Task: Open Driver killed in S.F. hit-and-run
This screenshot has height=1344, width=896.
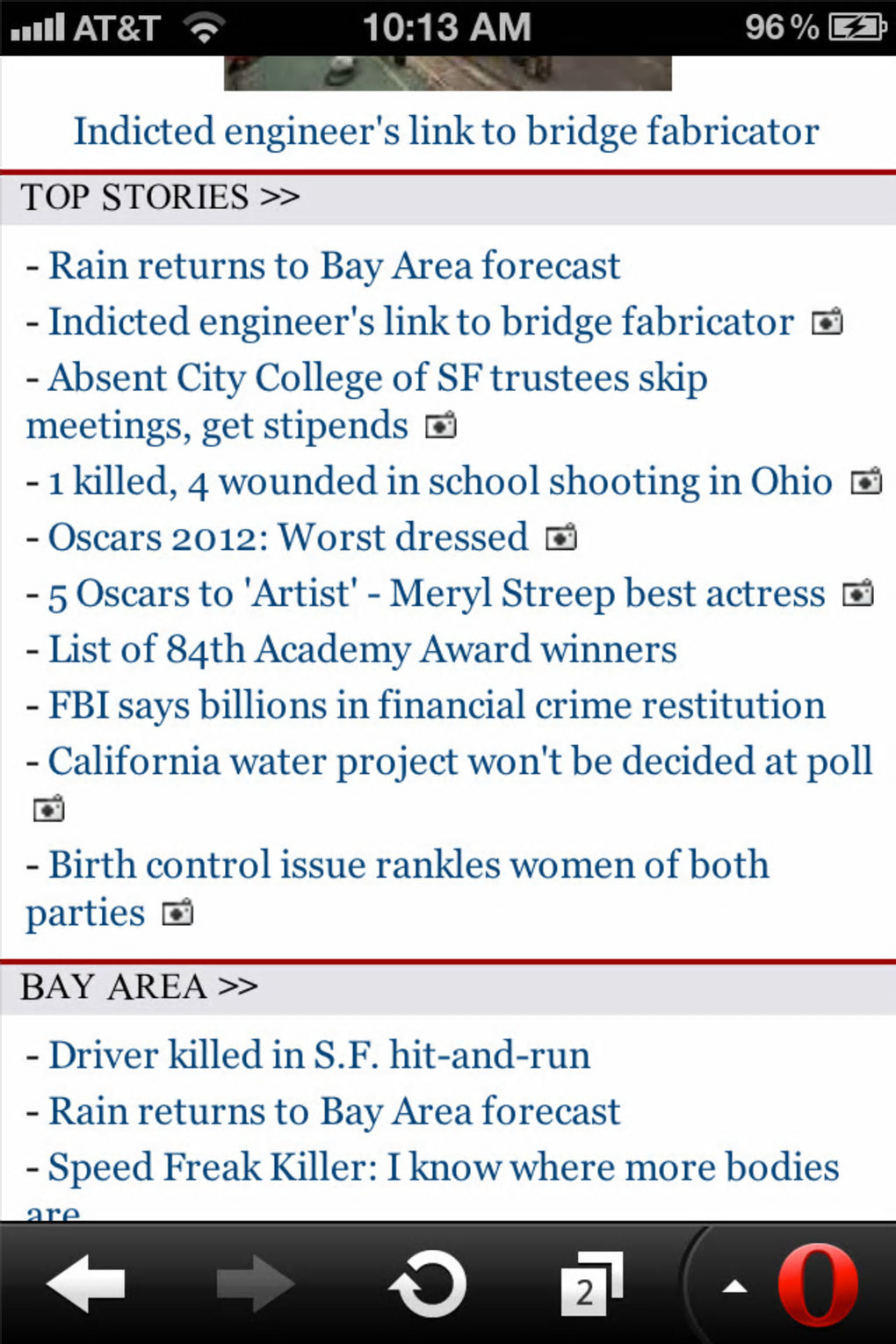Action: pos(319,1055)
